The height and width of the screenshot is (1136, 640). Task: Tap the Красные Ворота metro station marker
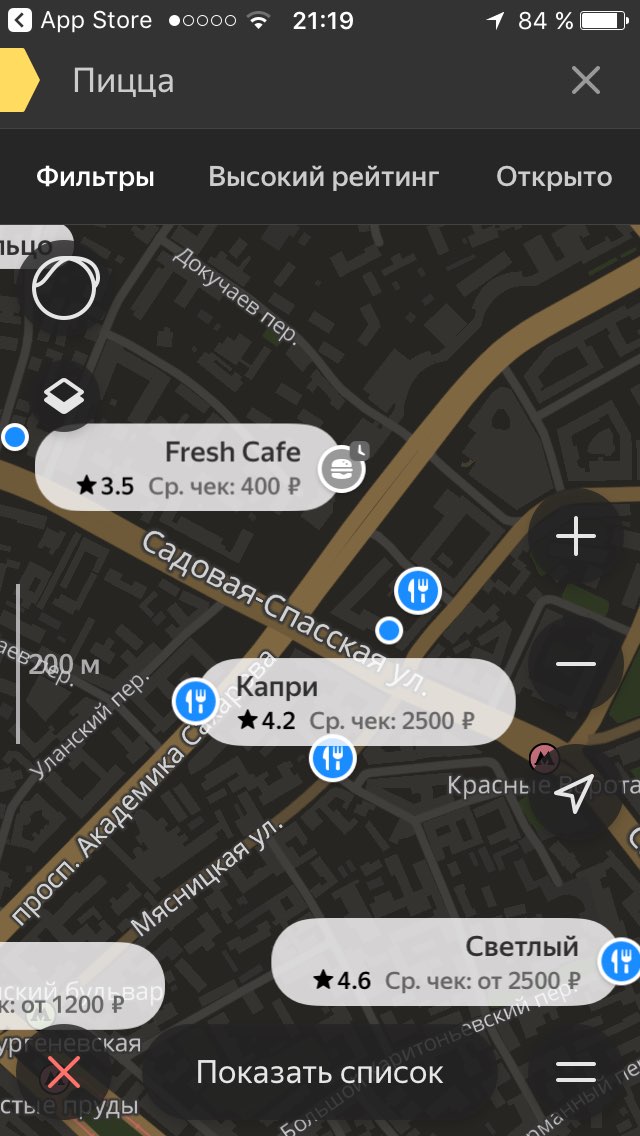tap(544, 758)
